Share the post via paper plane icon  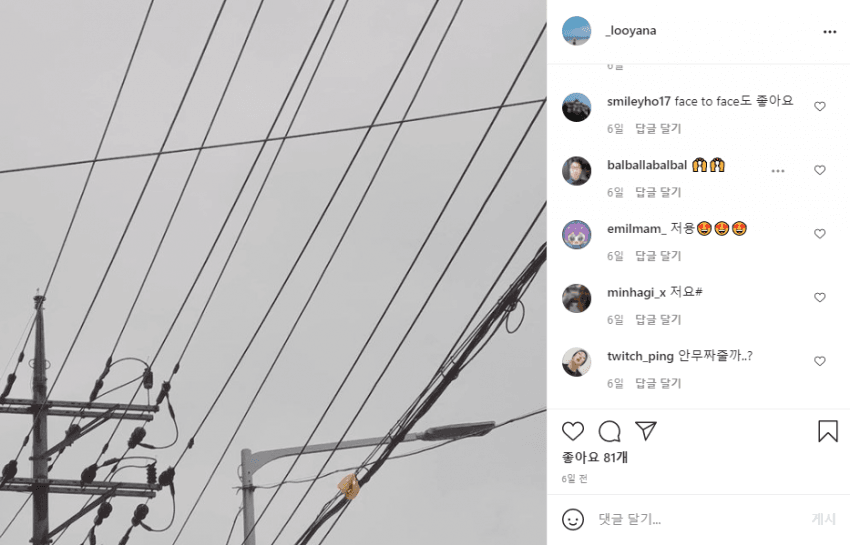coord(646,431)
